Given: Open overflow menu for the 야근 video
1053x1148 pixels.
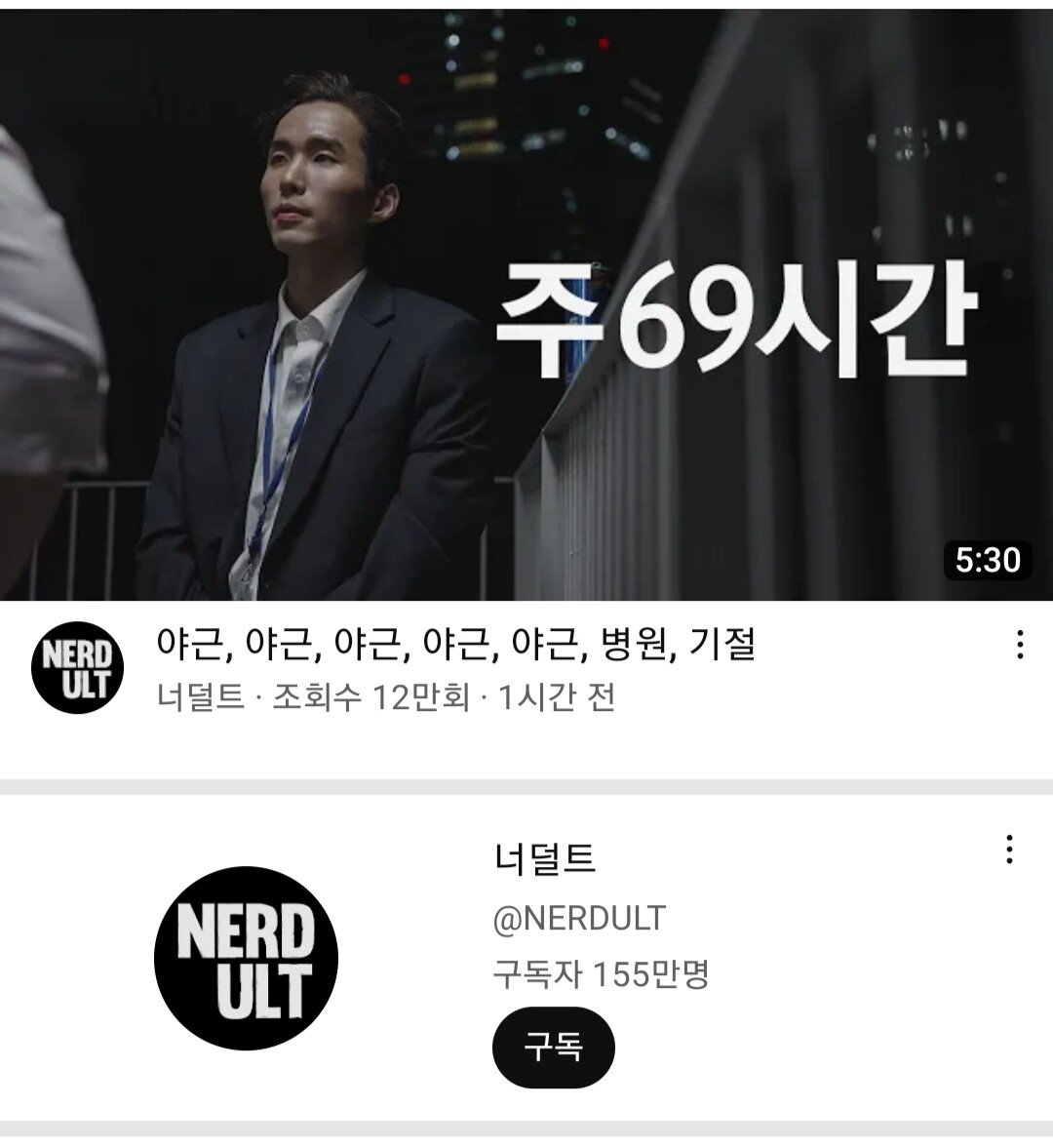Looking at the screenshot, I should 1019,645.
